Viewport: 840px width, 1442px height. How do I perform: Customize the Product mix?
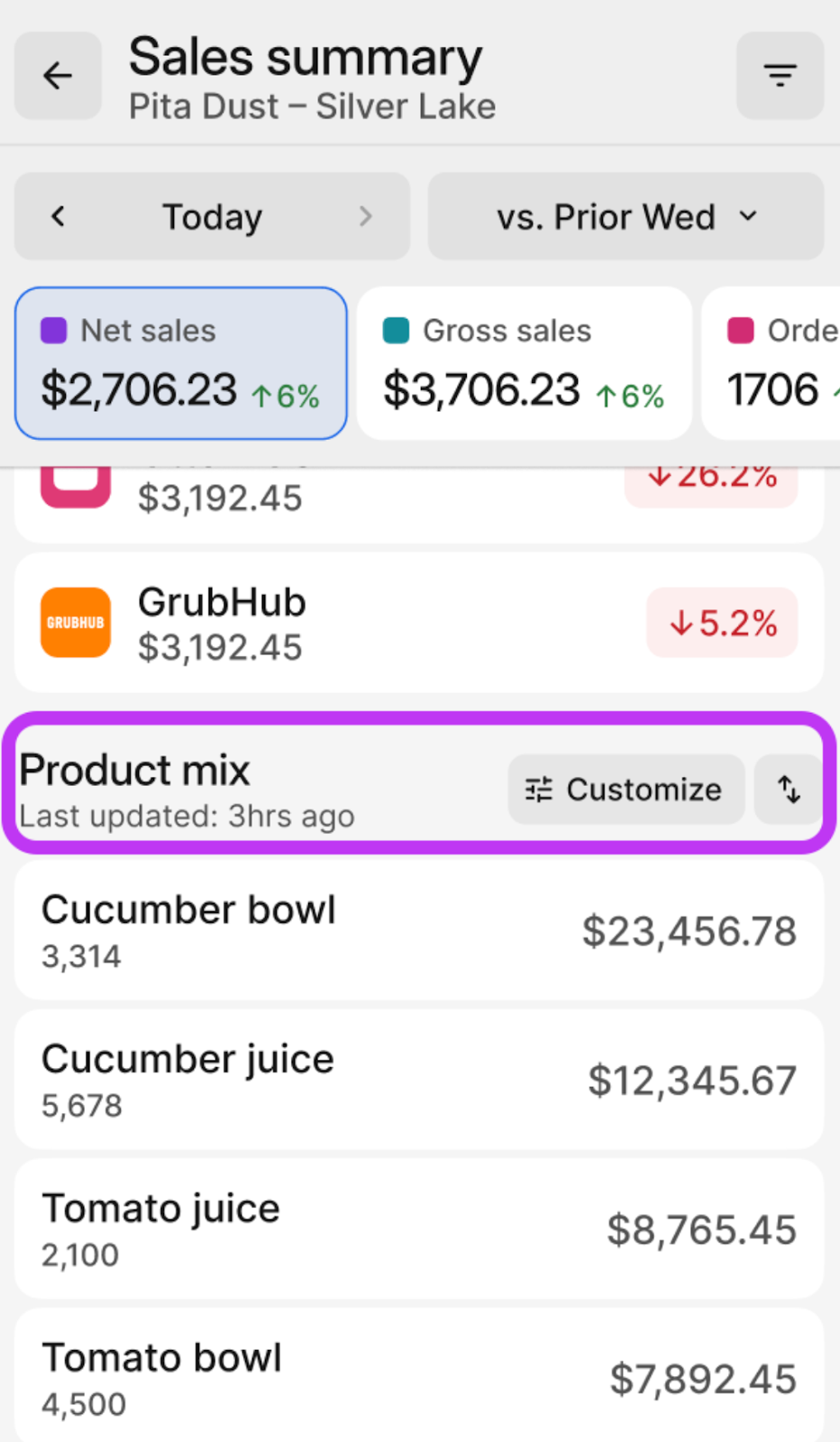pyautogui.click(x=625, y=789)
